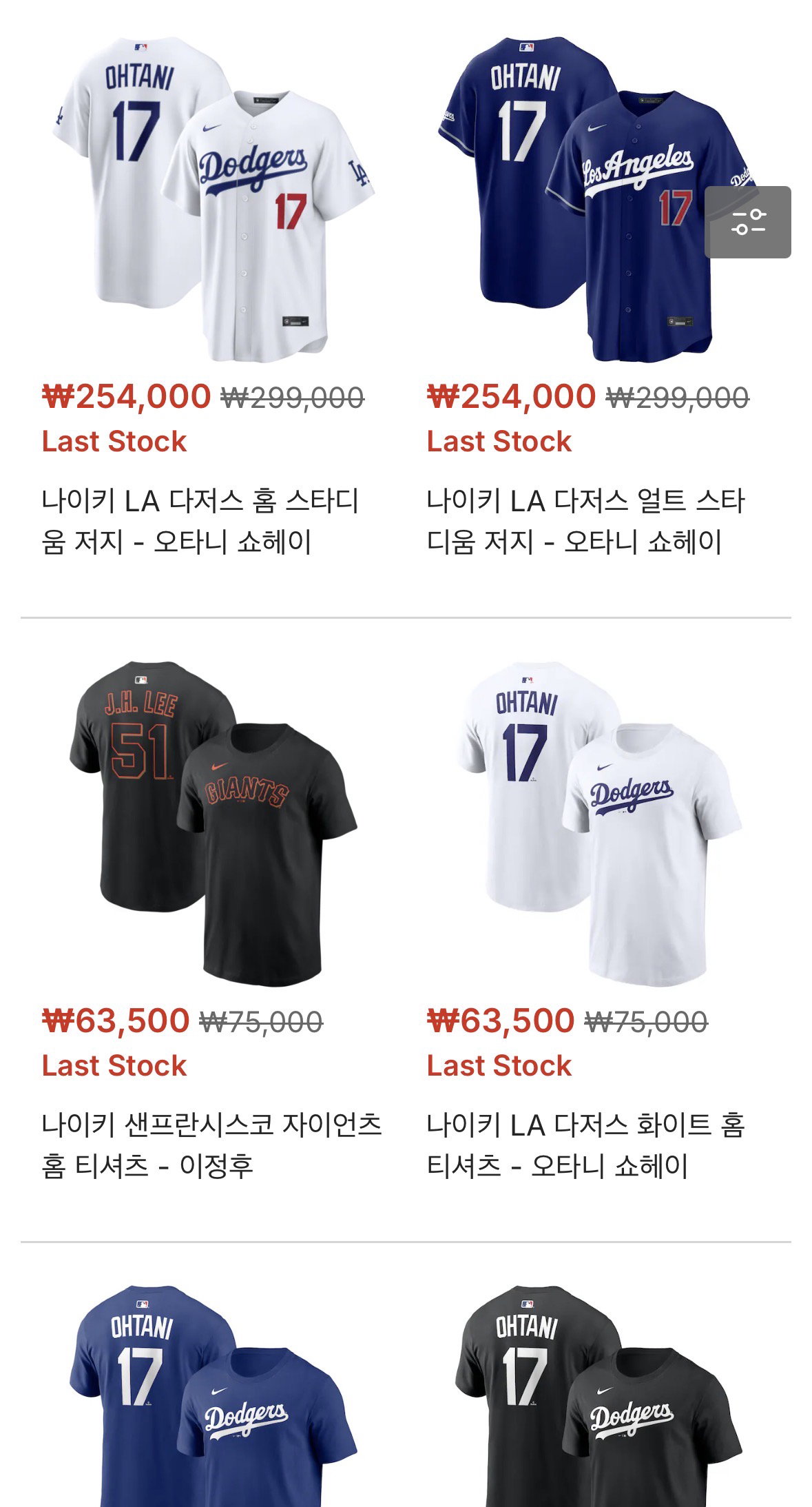
Task: View the black Dodgers Ohtani 17 t-shirt
Action: [598, 1395]
